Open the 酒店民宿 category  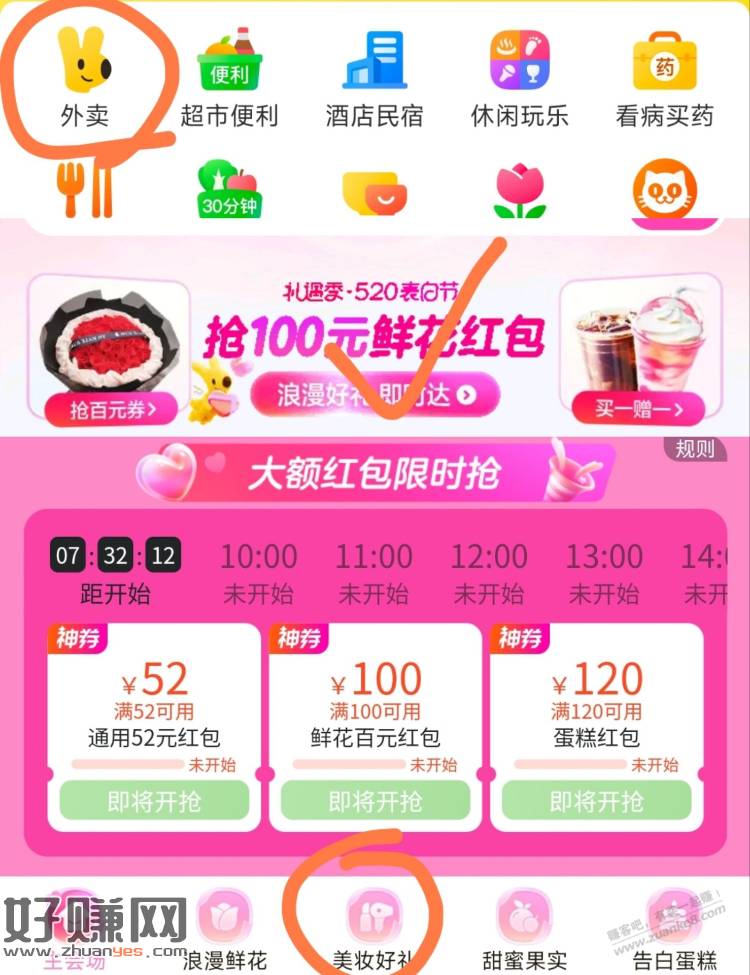click(374, 78)
